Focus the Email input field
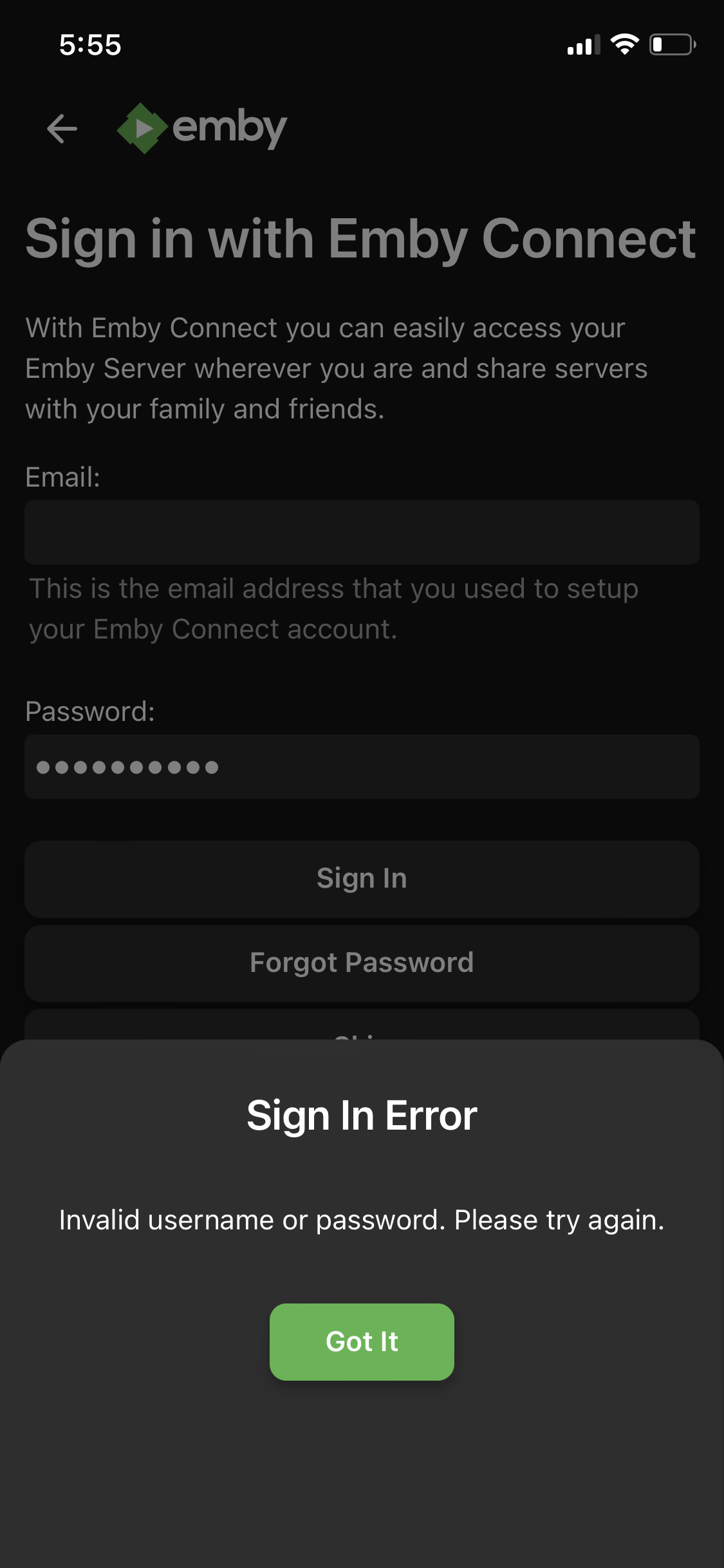 tap(362, 532)
